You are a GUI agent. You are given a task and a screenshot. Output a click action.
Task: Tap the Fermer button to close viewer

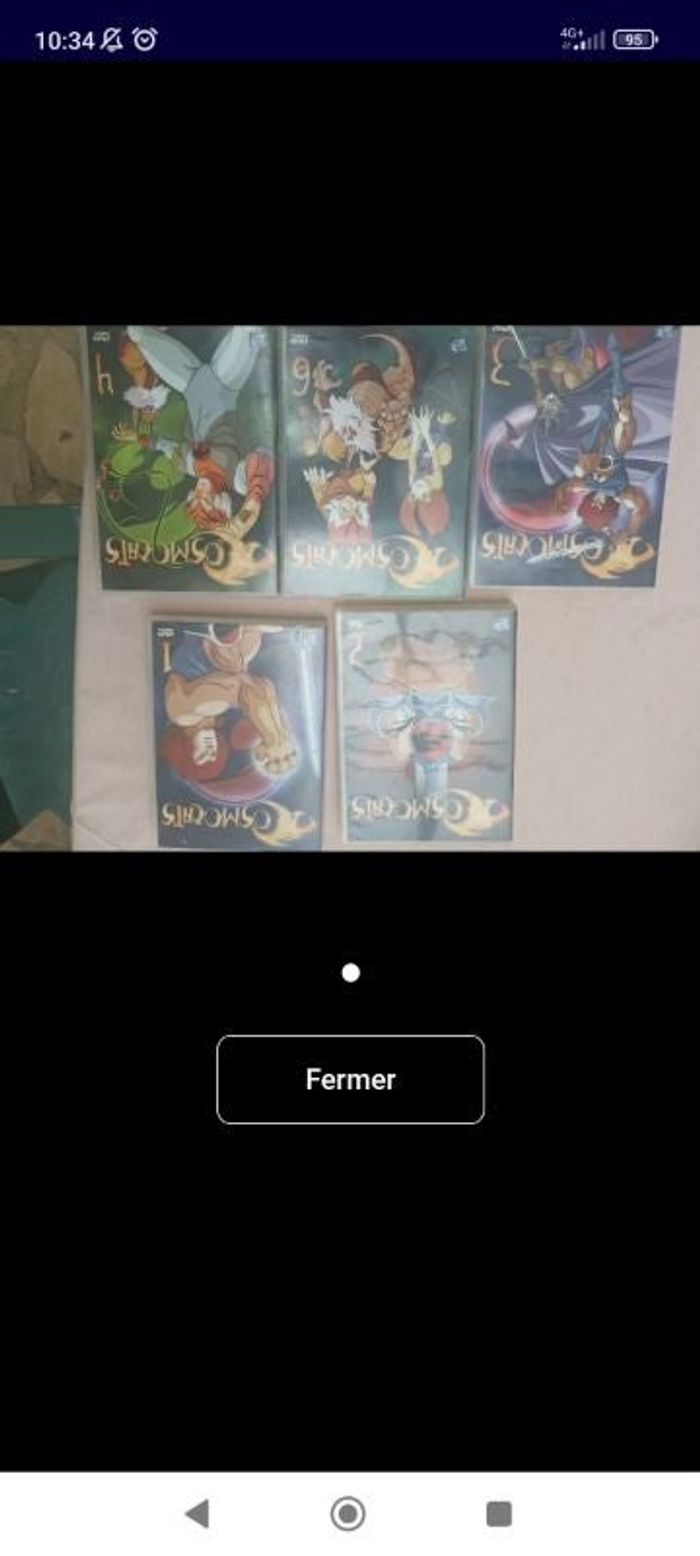350,1080
